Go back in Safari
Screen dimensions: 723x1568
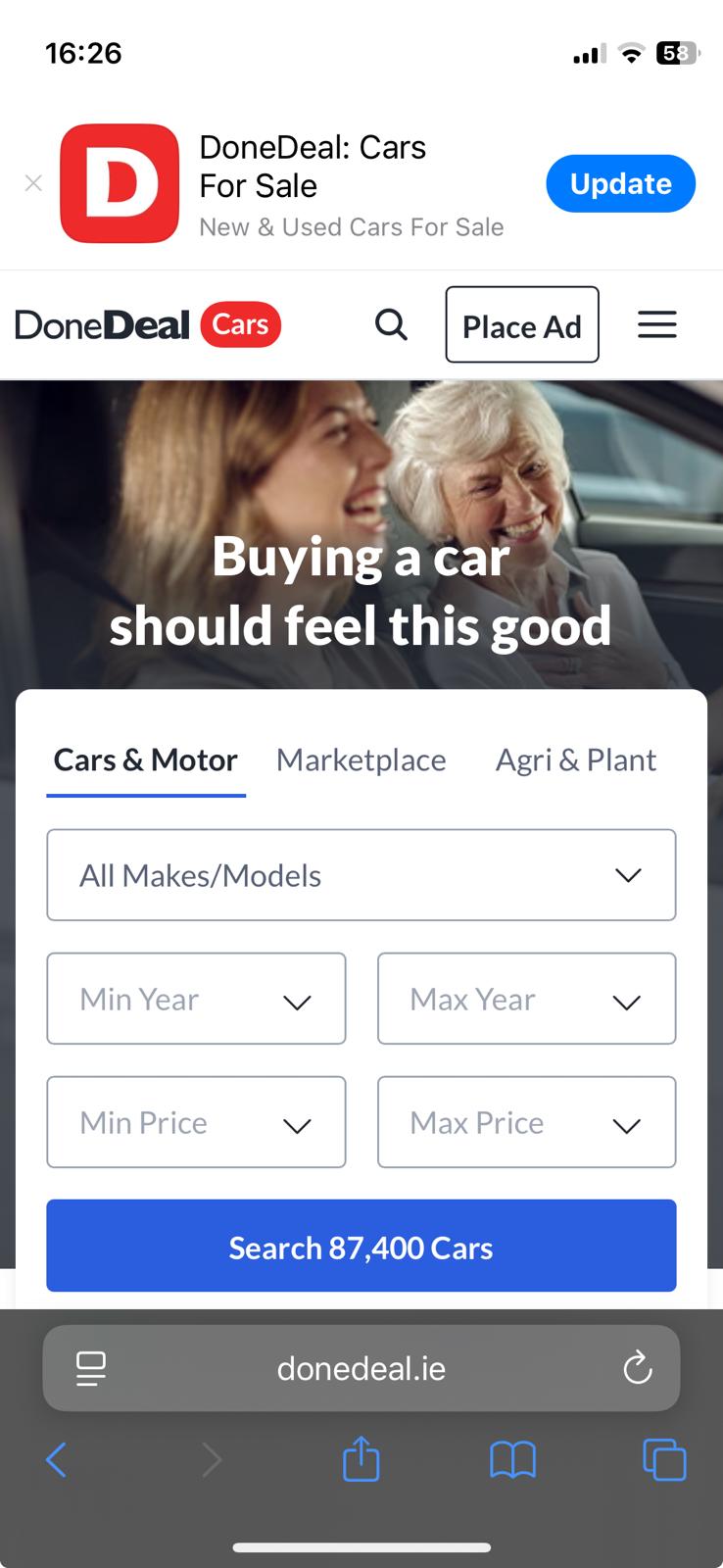pos(57,1460)
